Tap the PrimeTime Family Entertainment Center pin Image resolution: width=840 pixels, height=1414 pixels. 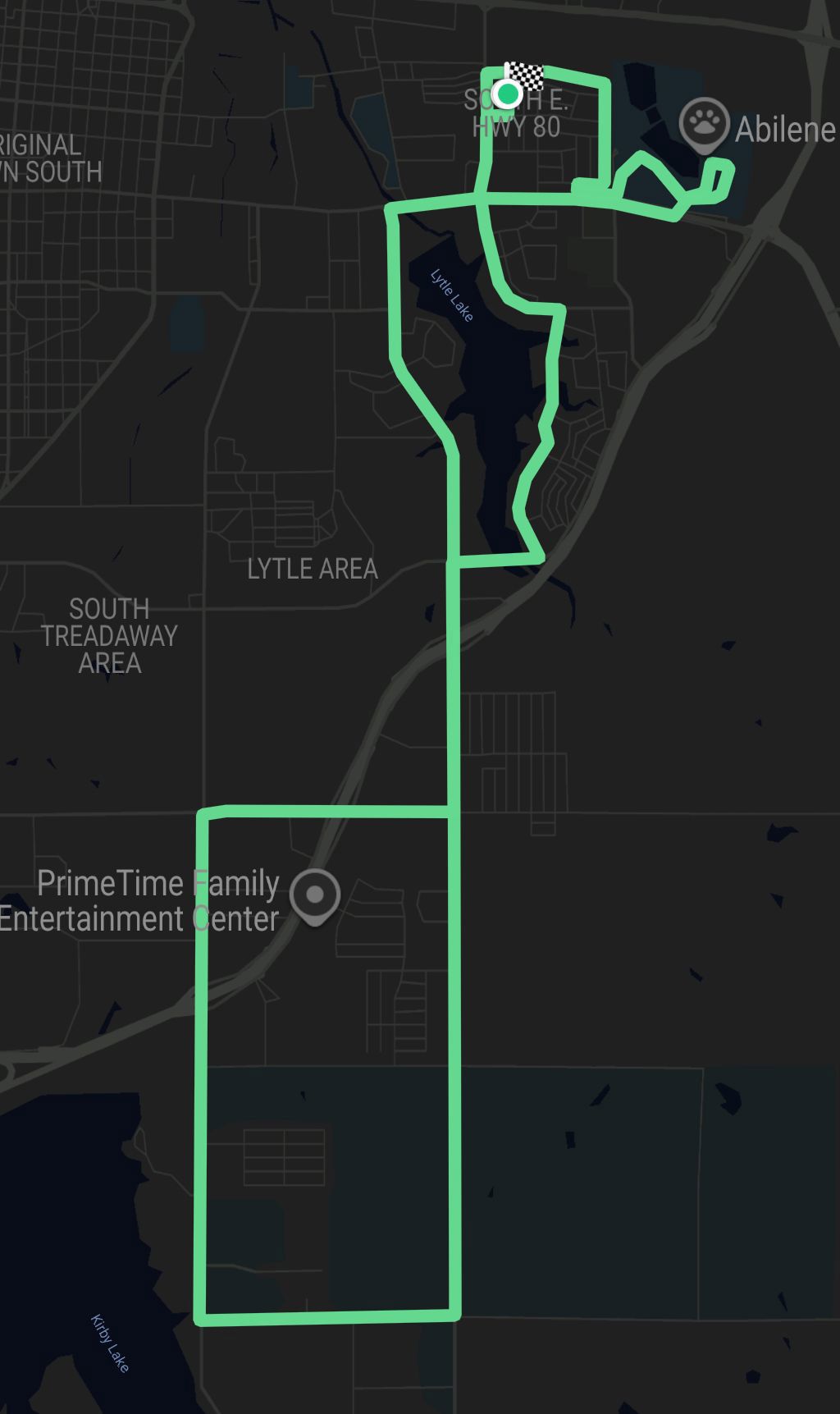314,897
